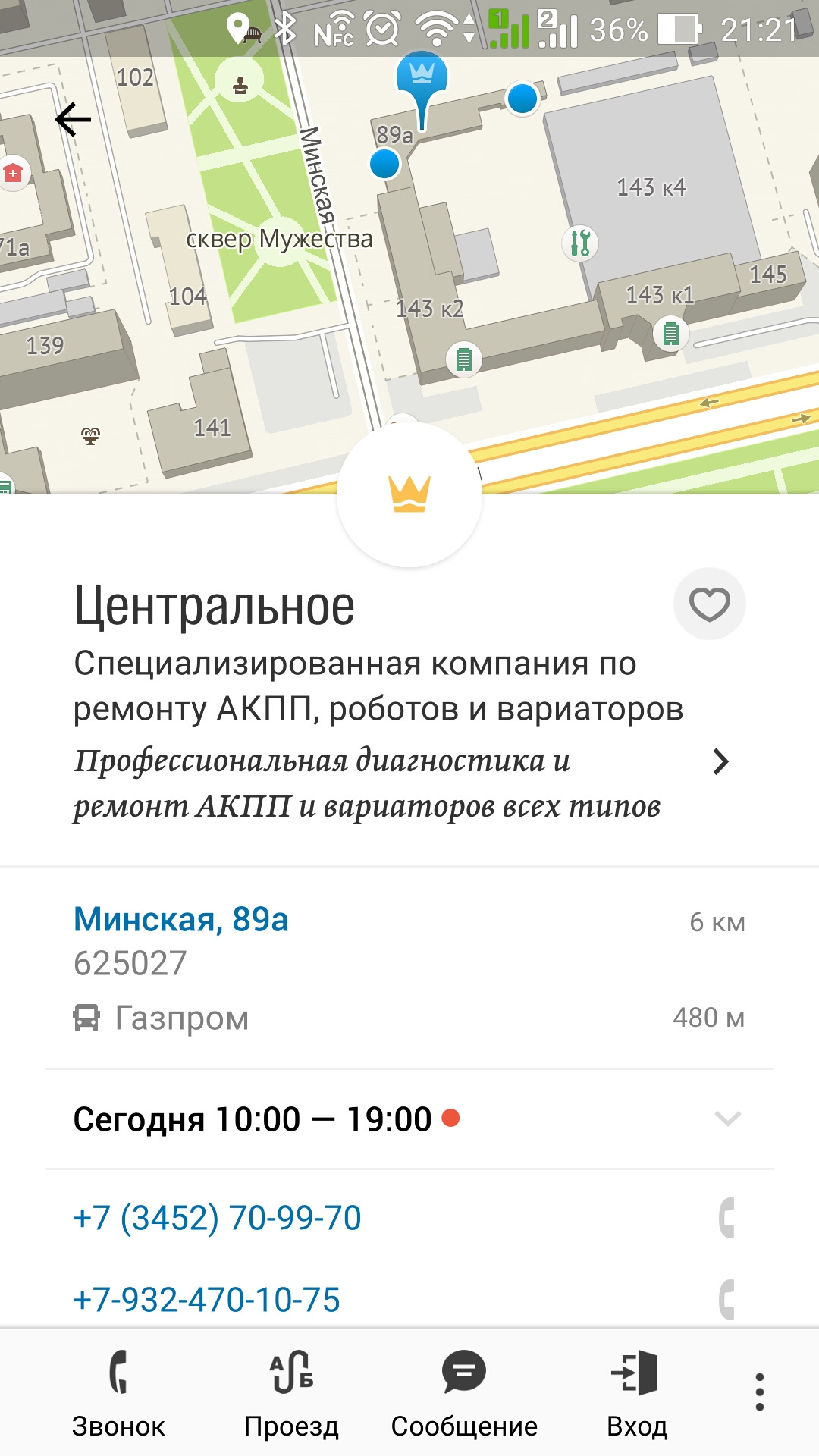Open the company description with the chevron

(720, 761)
